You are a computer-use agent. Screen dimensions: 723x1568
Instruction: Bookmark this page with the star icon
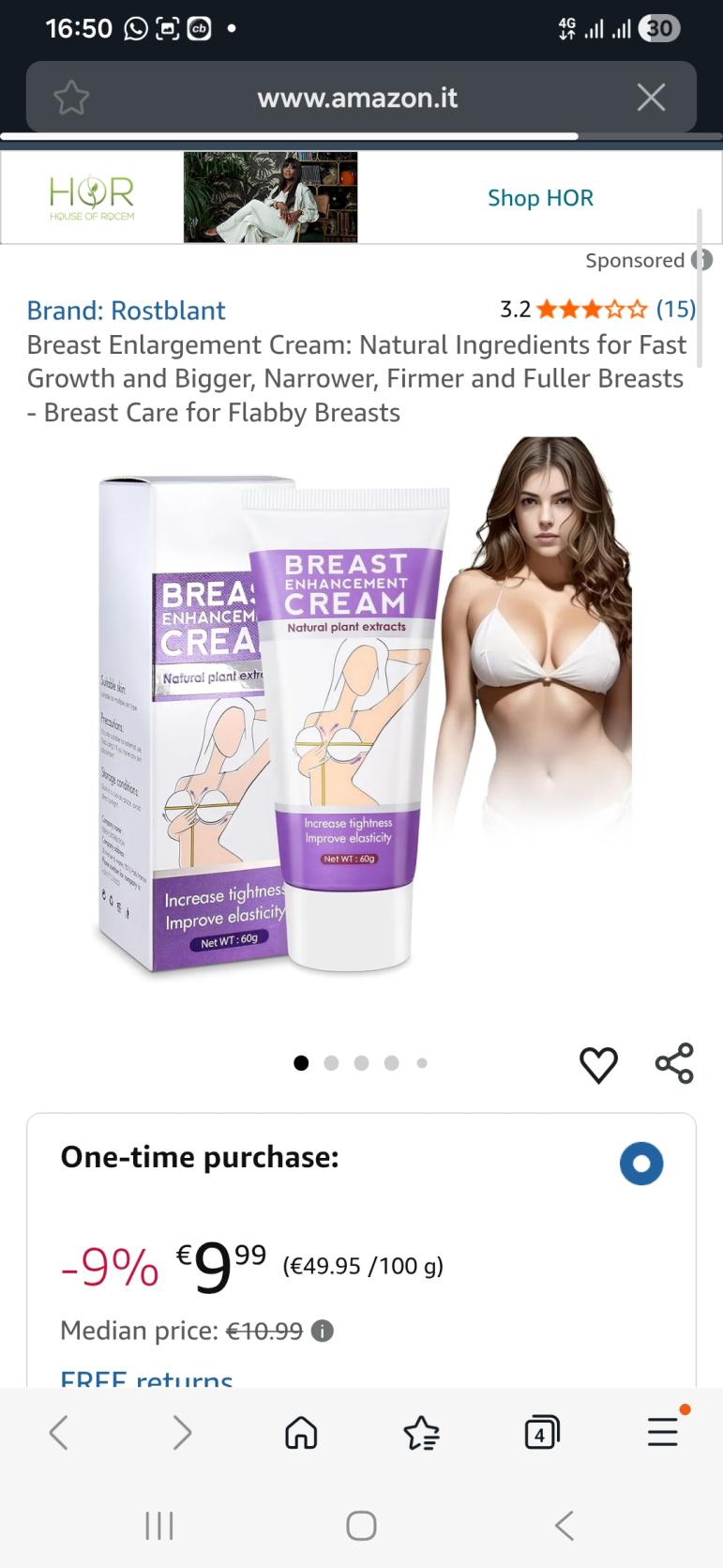[71, 98]
